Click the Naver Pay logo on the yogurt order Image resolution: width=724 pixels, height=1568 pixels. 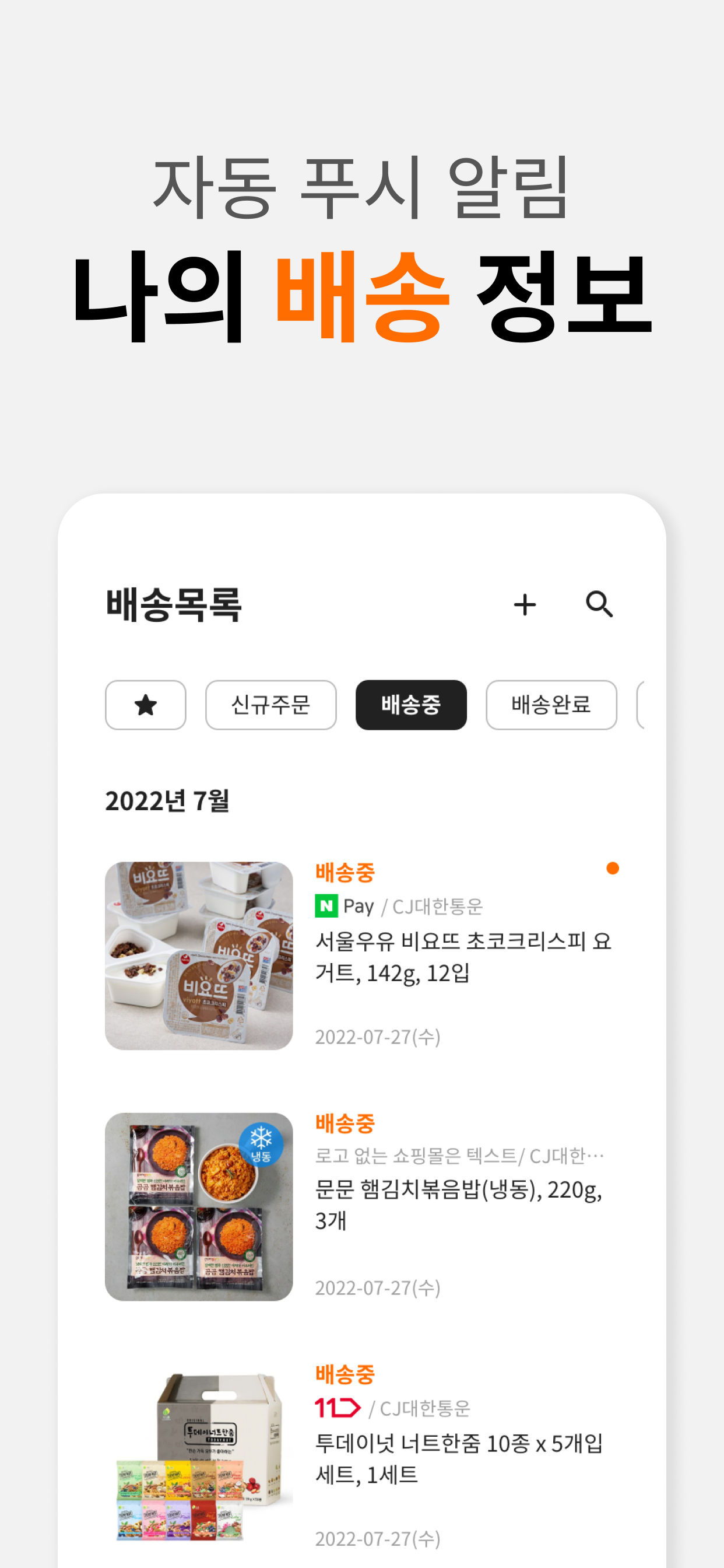tap(328, 907)
